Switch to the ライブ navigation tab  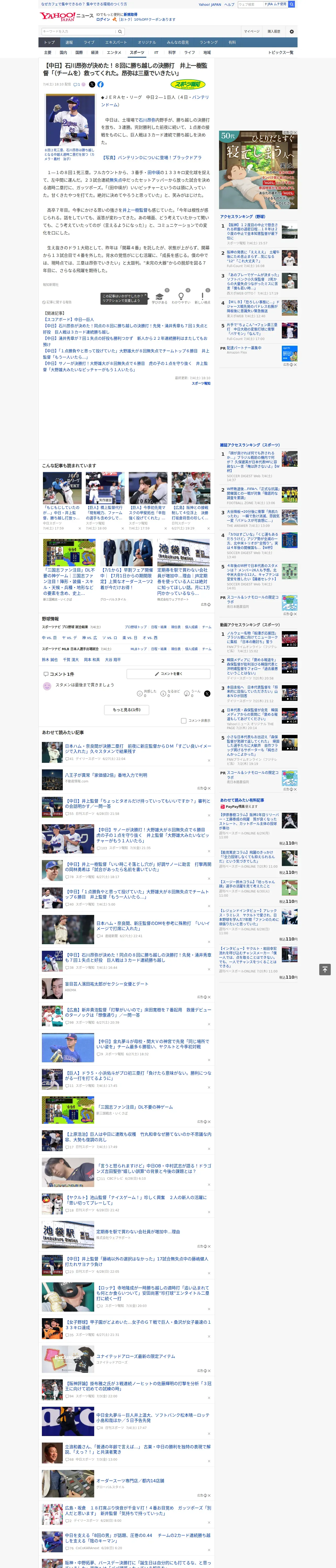point(89,43)
